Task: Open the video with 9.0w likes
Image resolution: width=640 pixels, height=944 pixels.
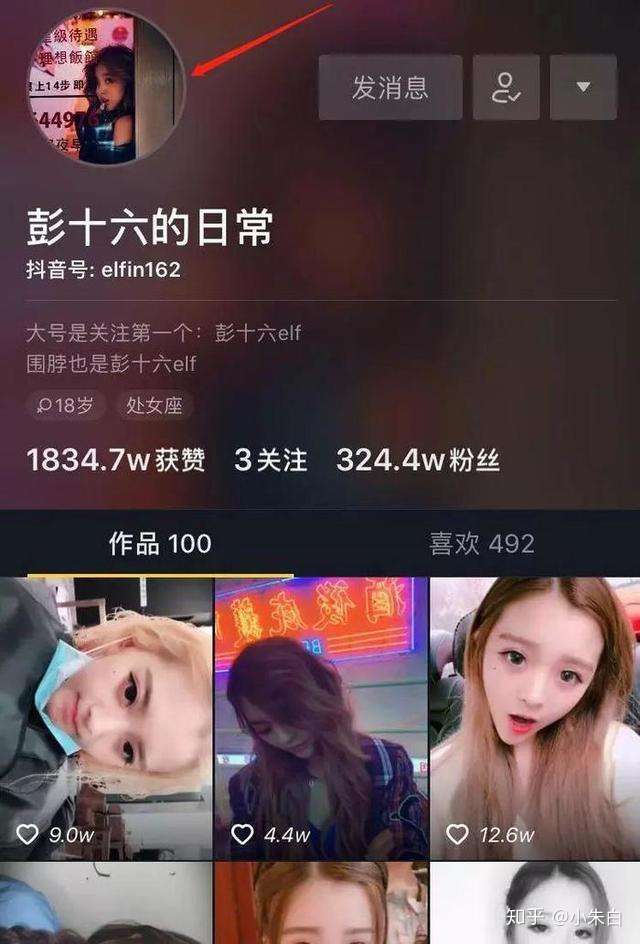Action: [x=106, y=718]
